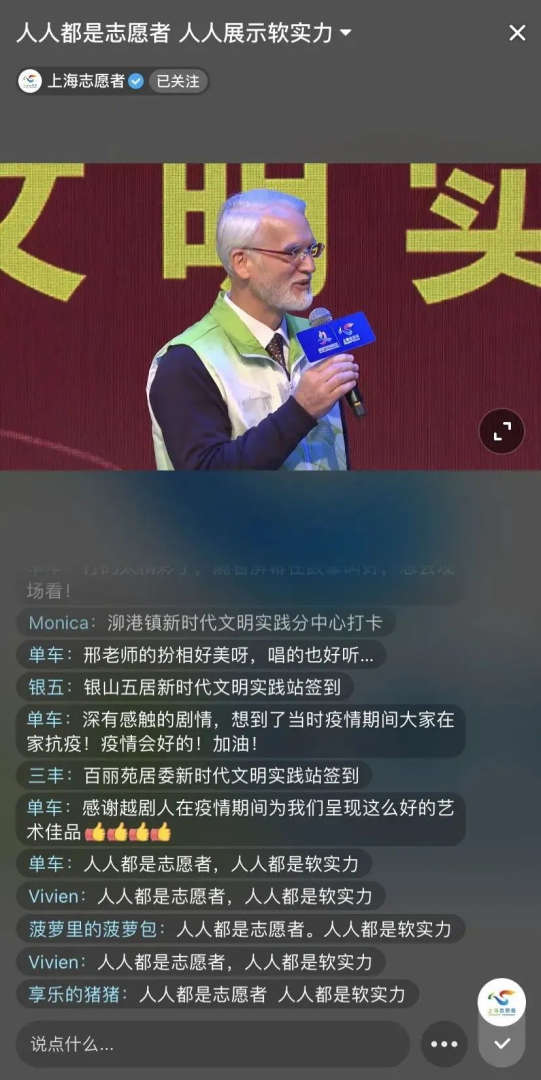
Task: Tap the live video player
Action: 270,317
